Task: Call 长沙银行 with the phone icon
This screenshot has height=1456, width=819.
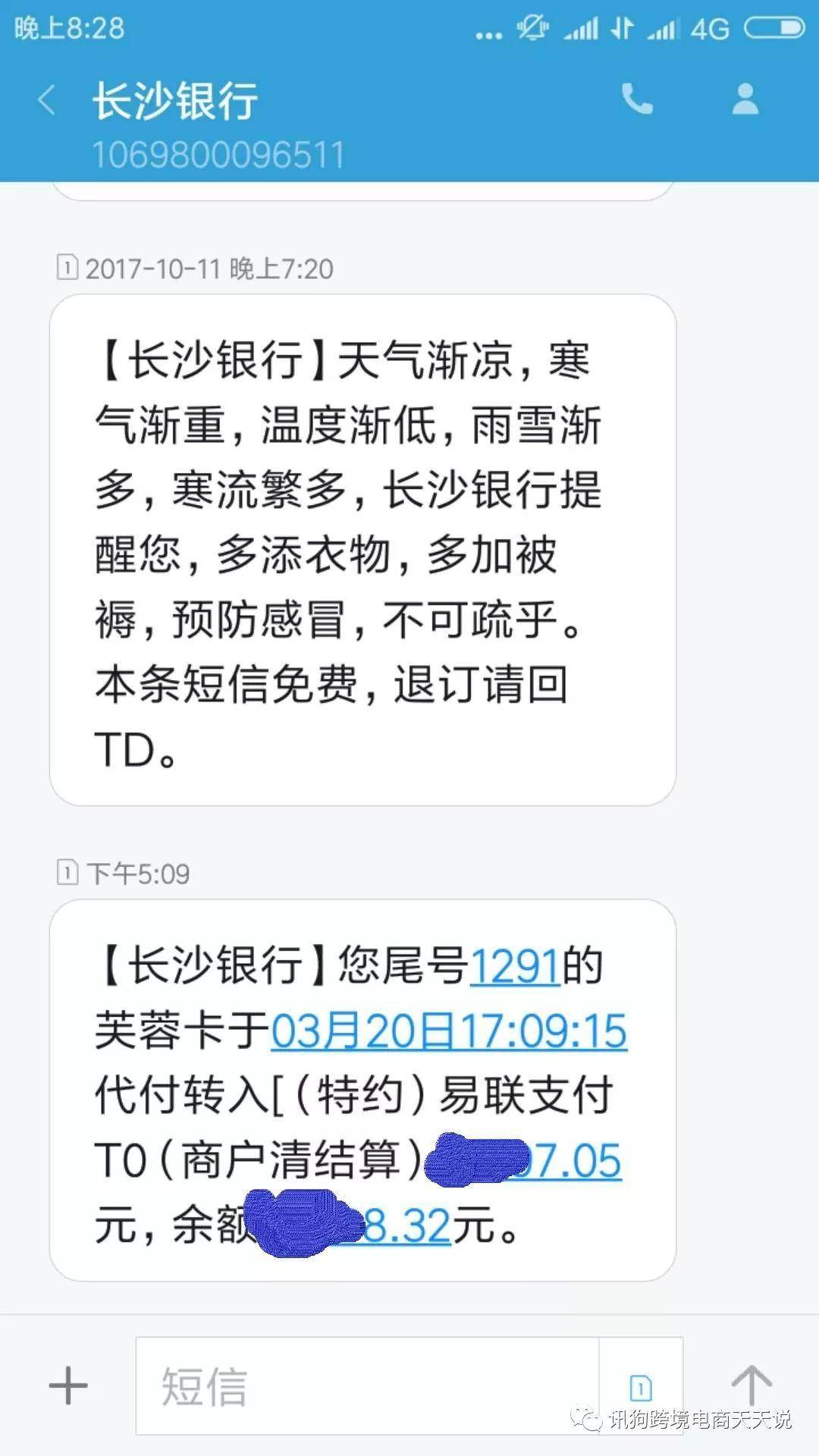Action: click(636, 99)
